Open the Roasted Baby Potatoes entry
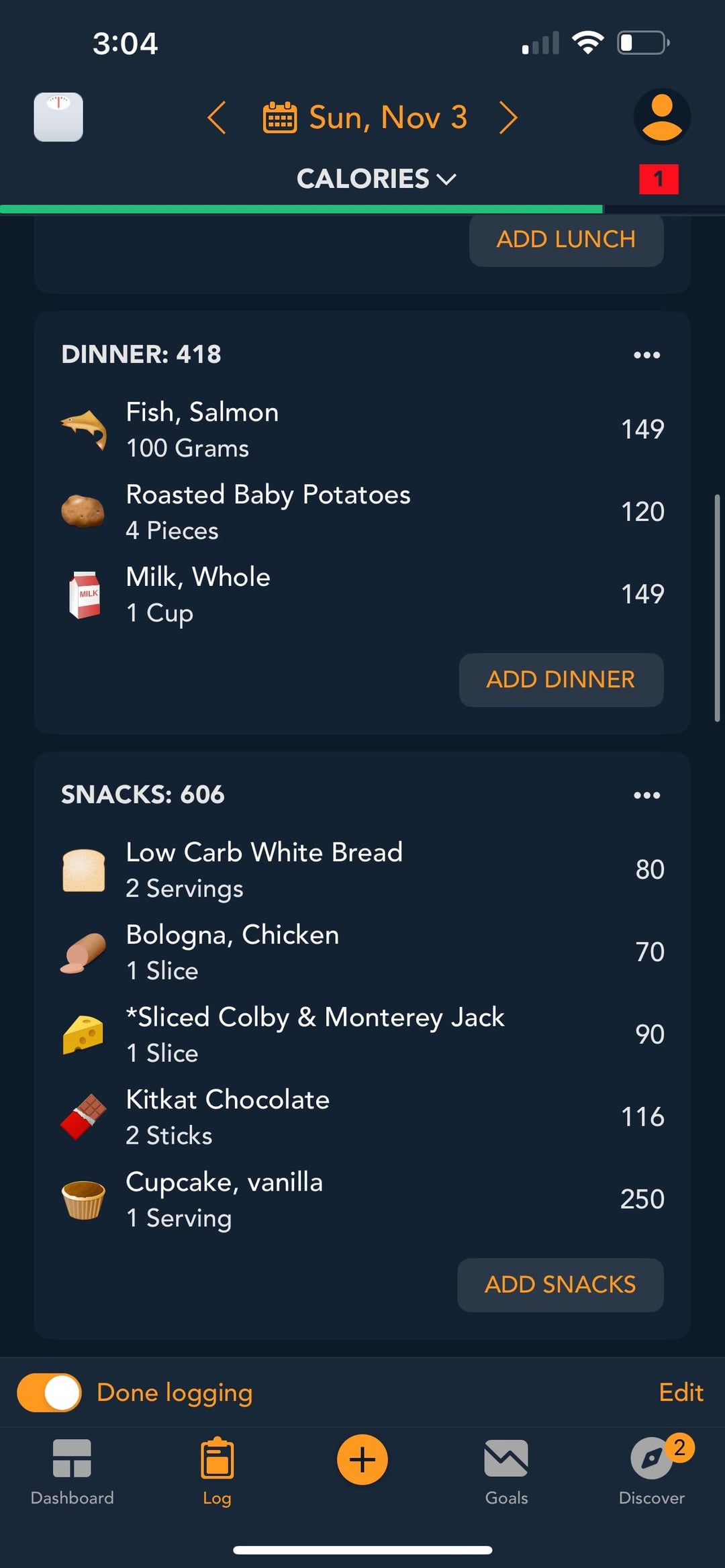Image resolution: width=725 pixels, height=1568 pixels. tap(362, 512)
